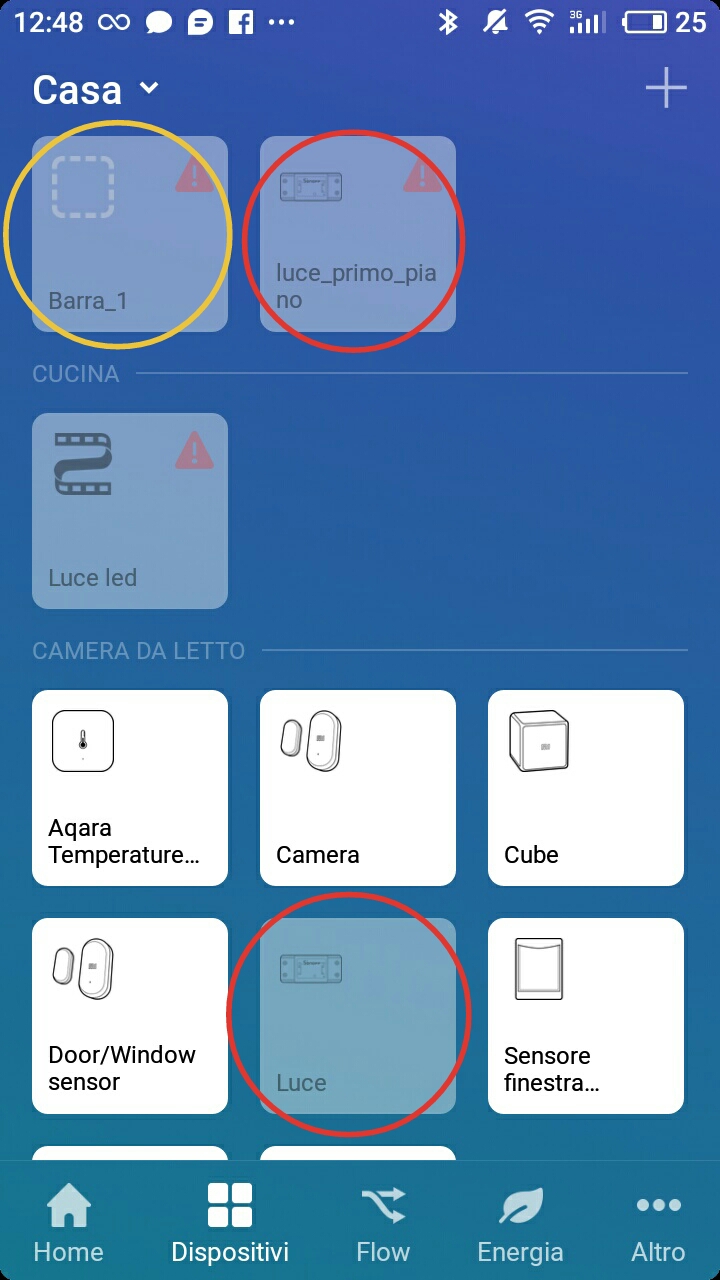This screenshot has width=720, height=1280.
Task: Open the Camera door sensor tile
Action: point(357,788)
